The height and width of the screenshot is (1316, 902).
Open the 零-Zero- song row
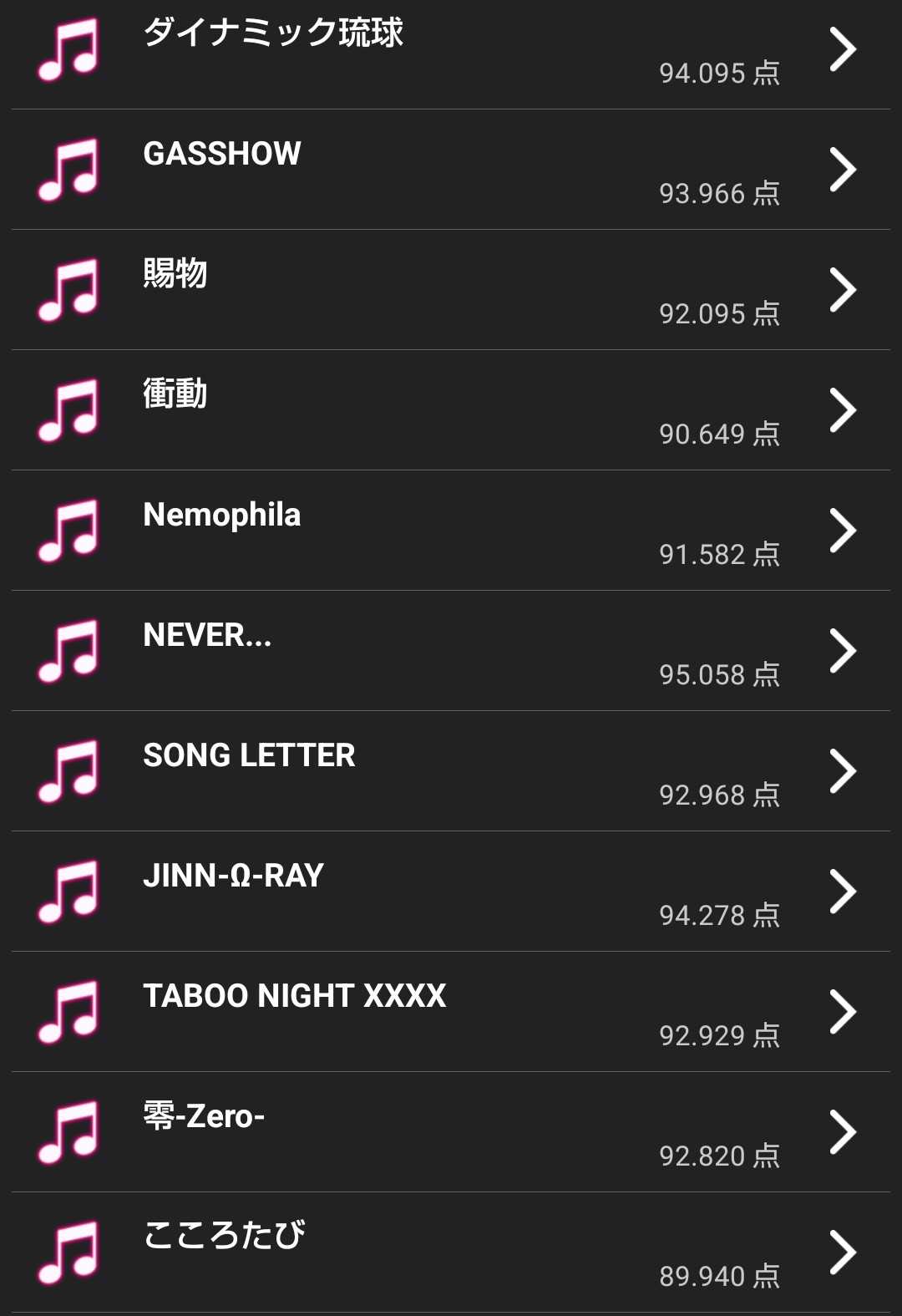(451, 1132)
